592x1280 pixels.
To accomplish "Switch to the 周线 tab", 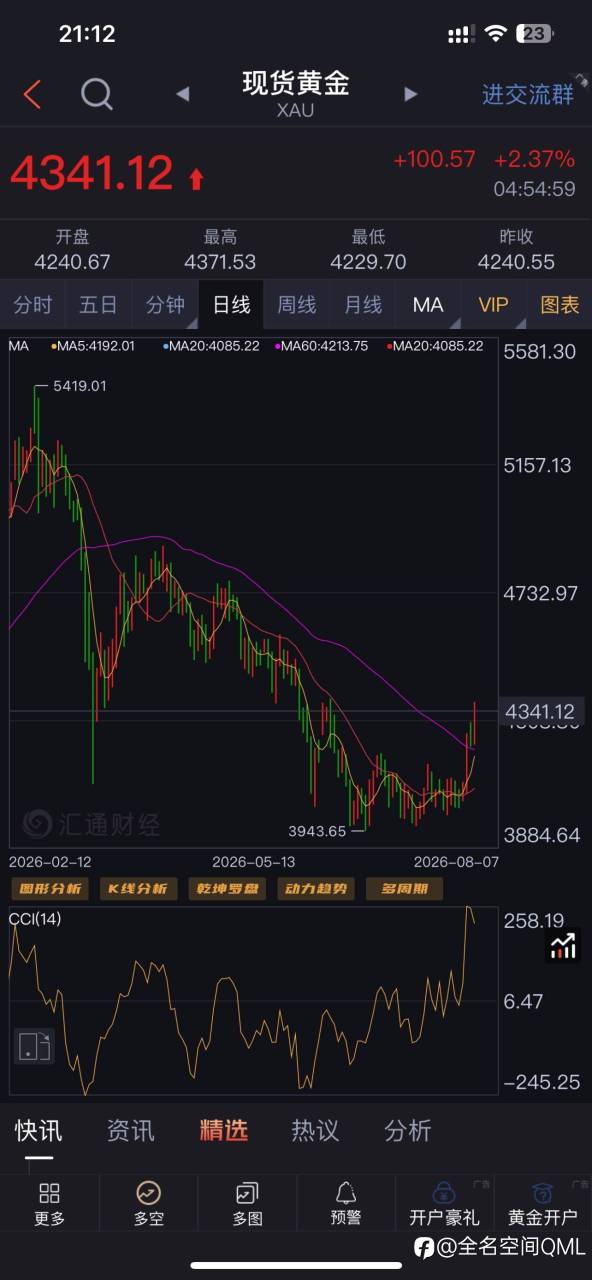I will (x=297, y=305).
